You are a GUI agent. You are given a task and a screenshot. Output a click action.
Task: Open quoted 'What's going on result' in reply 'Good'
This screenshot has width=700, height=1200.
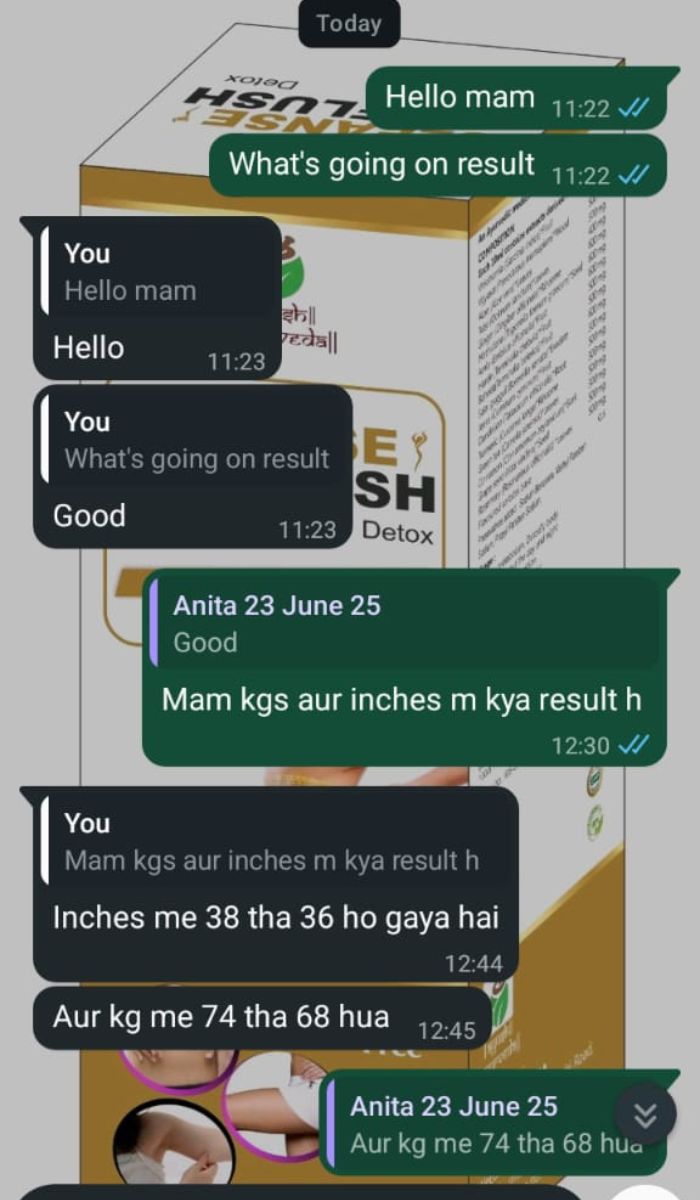click(190, 441)
